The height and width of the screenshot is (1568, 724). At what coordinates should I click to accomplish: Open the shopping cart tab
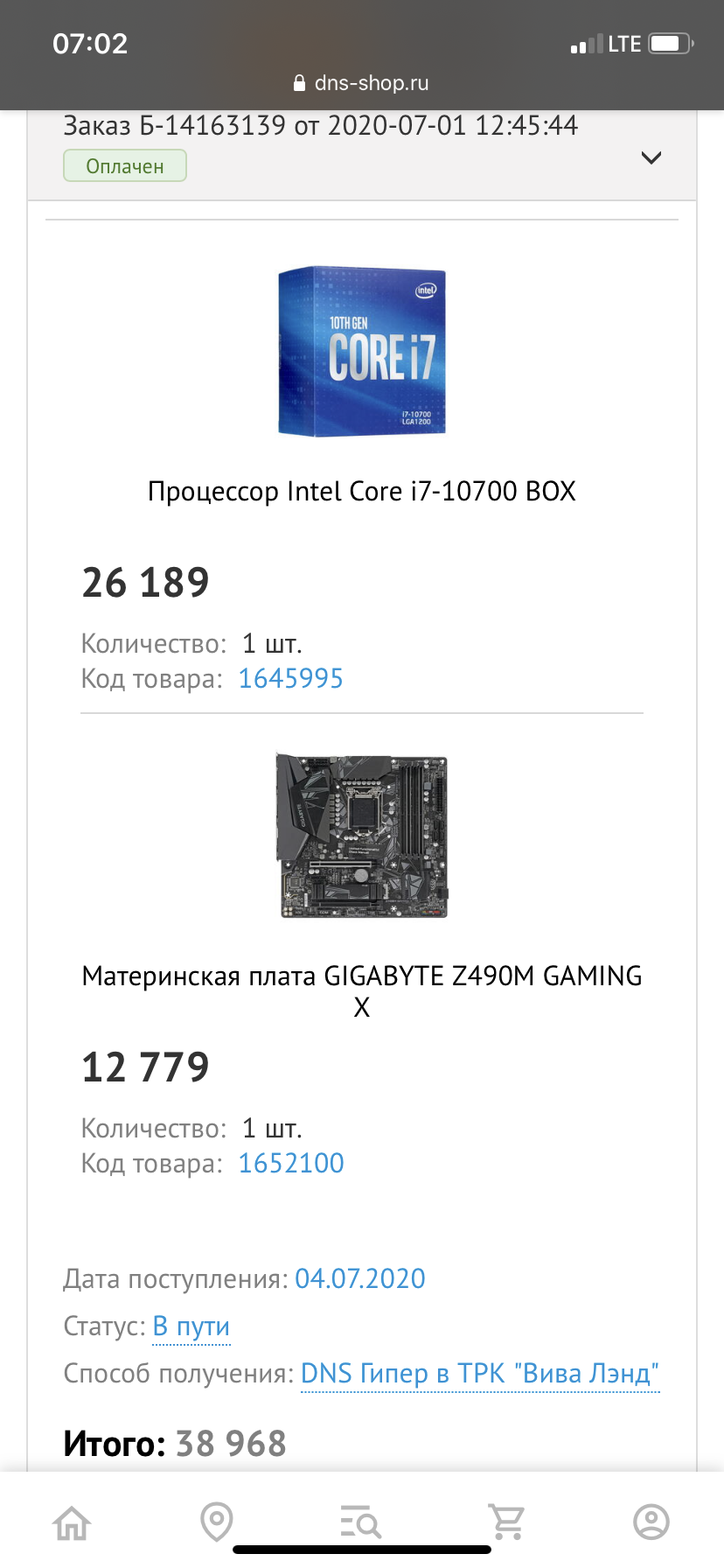pos(506,1523)
